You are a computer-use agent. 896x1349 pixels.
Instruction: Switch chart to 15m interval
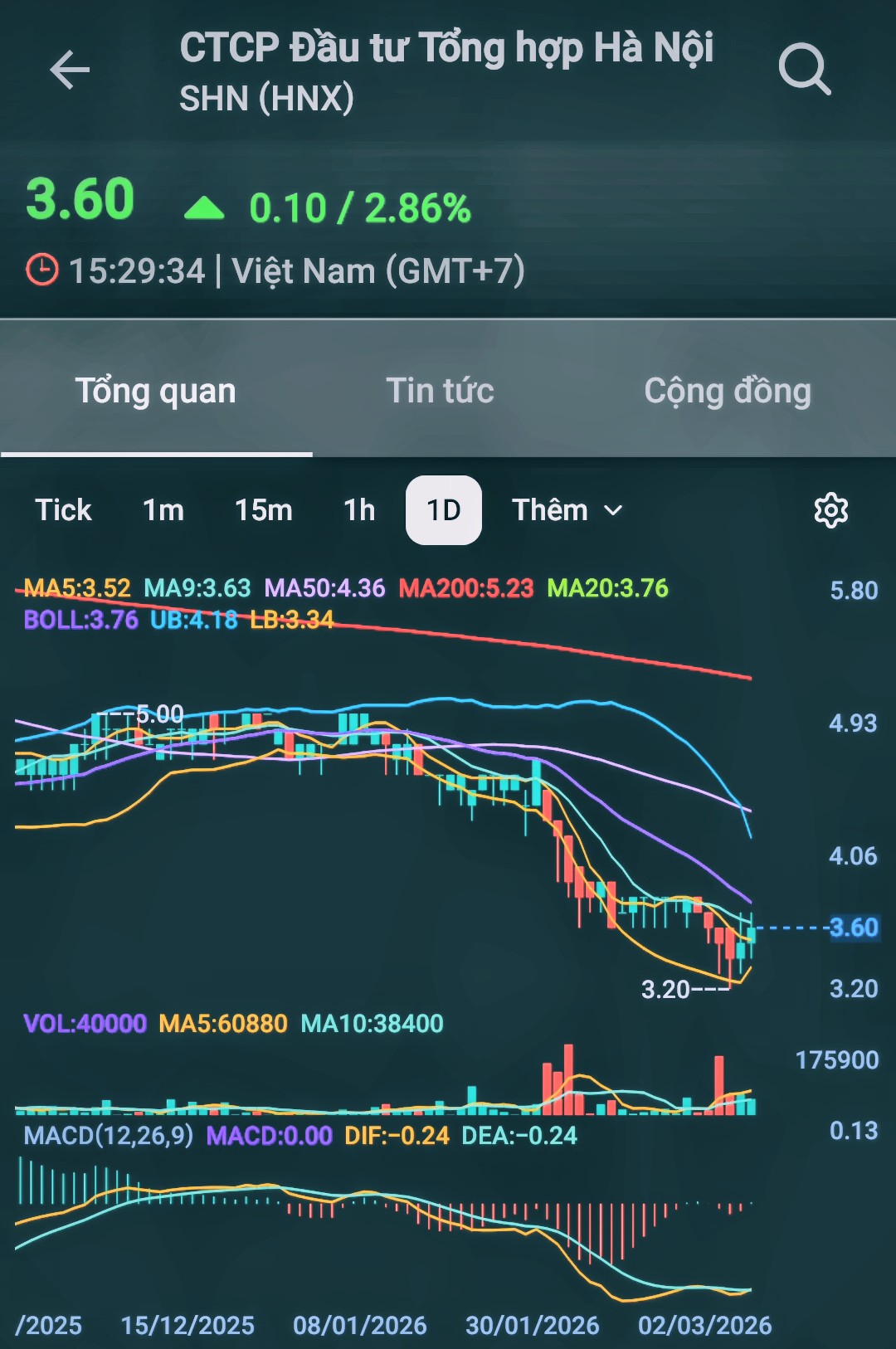coord(264,510)
